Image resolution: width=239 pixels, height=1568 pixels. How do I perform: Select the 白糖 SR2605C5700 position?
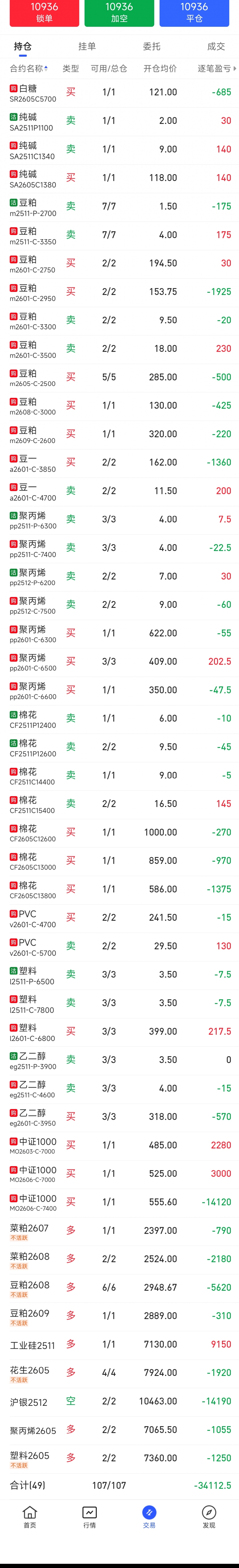pyautogui.click(x=119, y=92)
